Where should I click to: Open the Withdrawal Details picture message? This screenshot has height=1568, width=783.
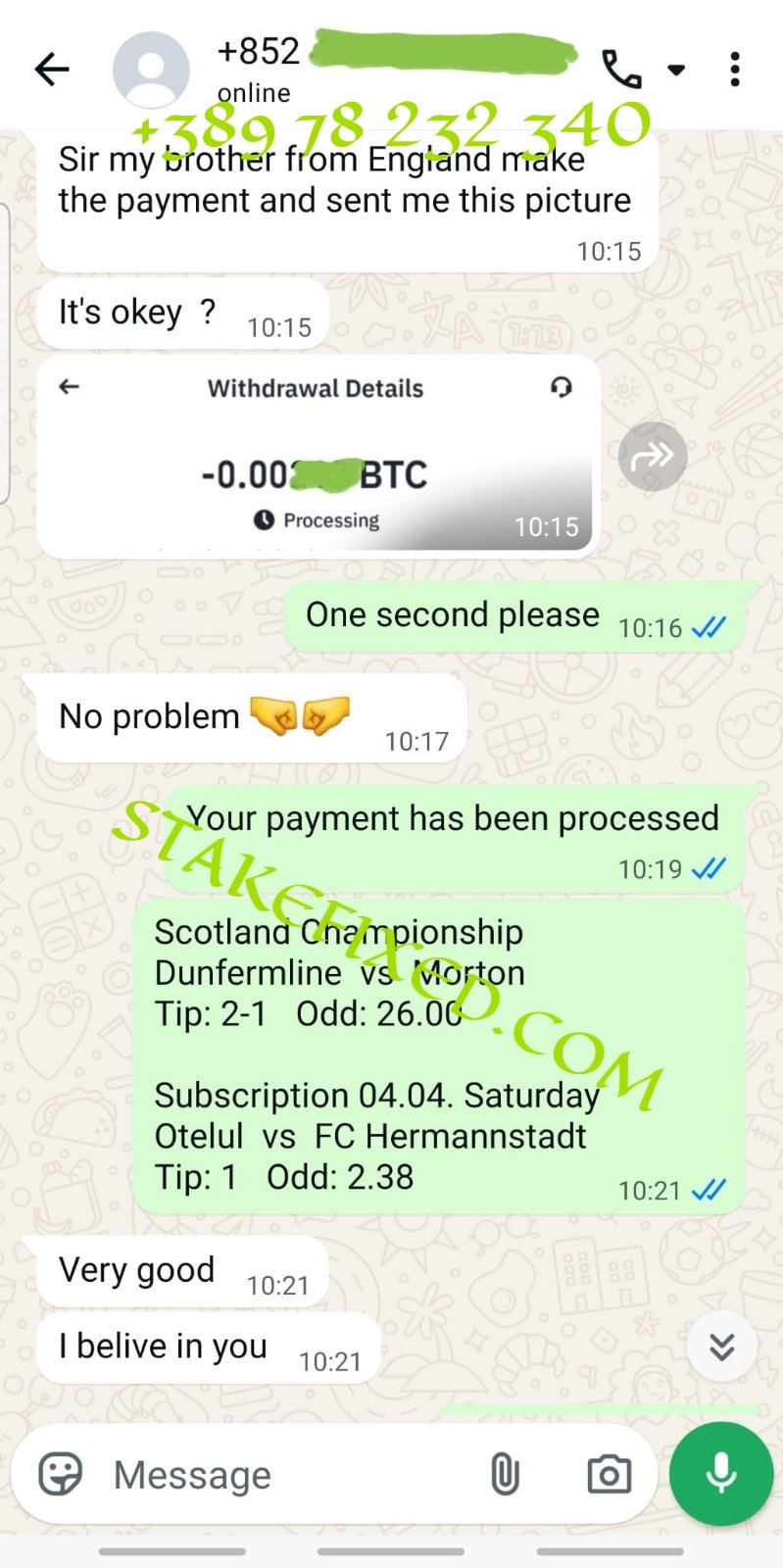pyautogui.click(x=318, y=457)
